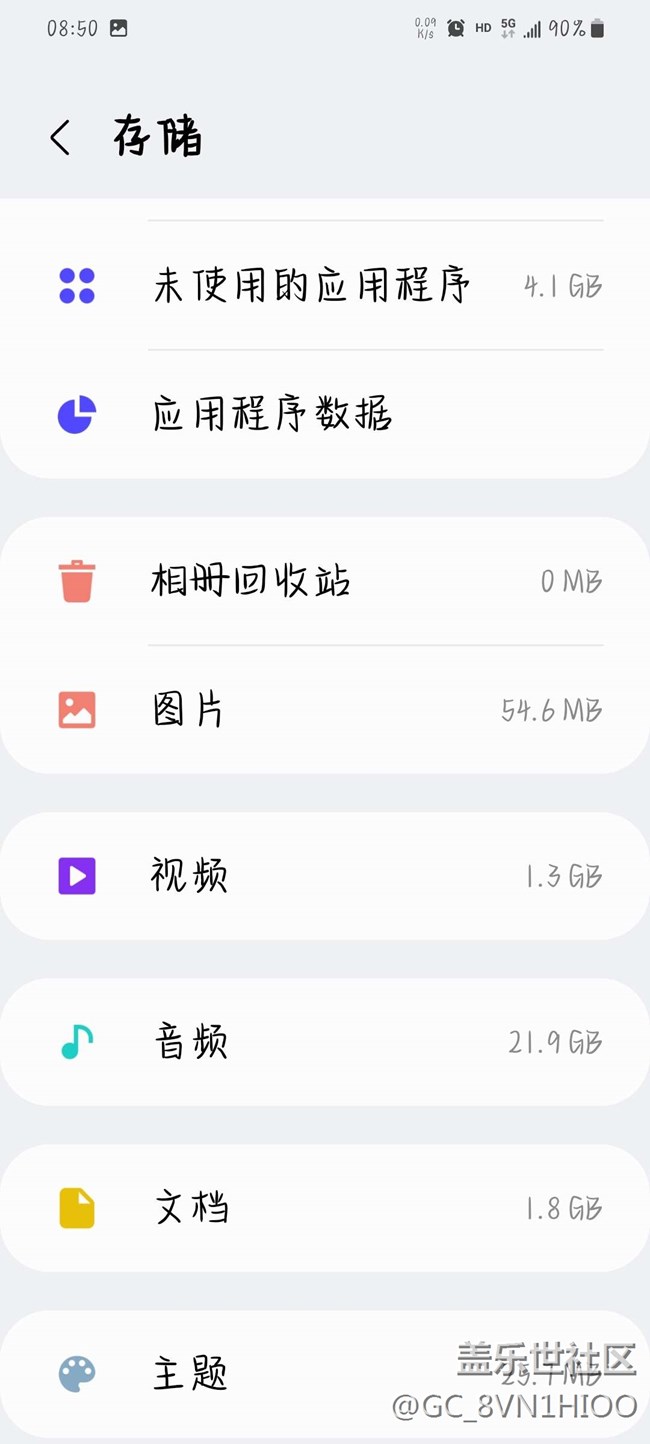Screen dimensions: 650x1444
Task: Open 文档 storage category
Action: point(325,1208)
